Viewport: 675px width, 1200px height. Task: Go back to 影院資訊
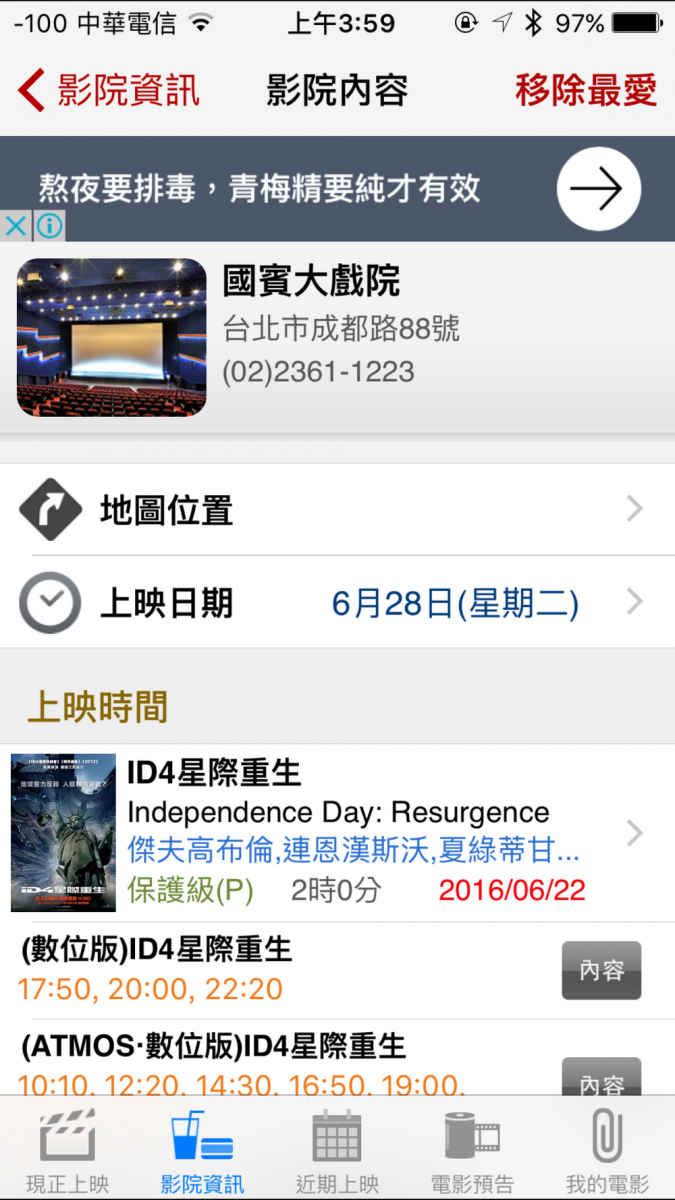coord(108,90)
